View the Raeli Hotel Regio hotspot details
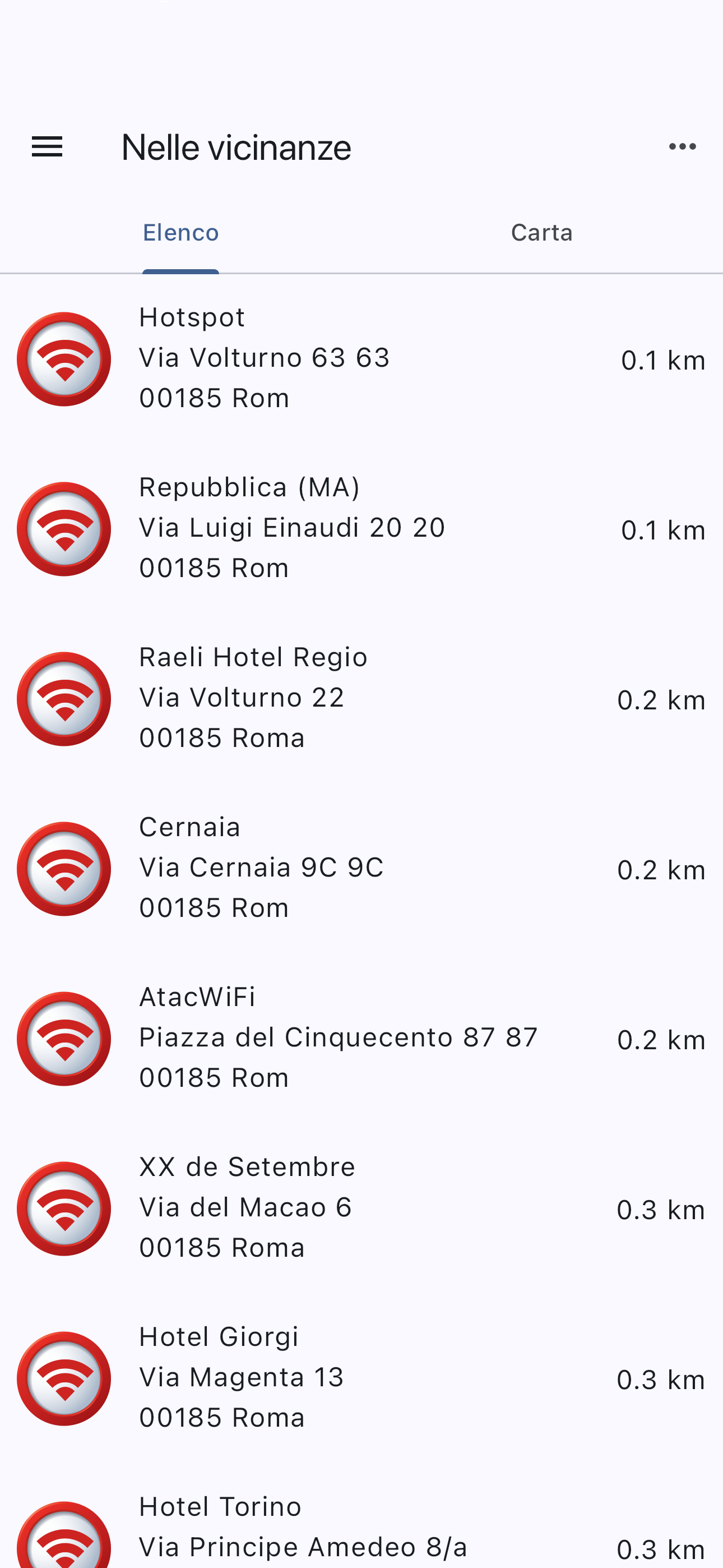The width and height of the screenshot is (723, 1568). [361, 699]
